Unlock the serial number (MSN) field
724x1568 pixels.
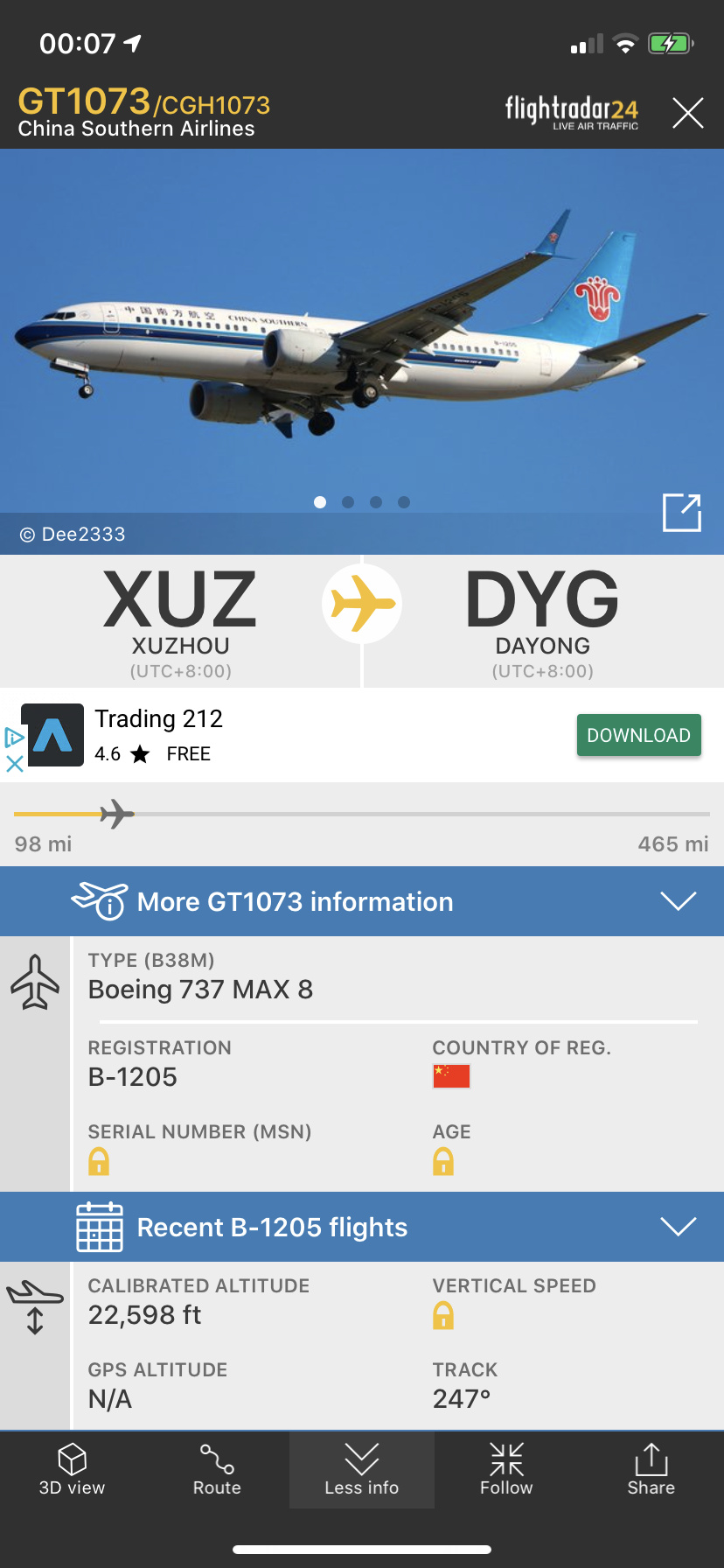click(99, 1162)
